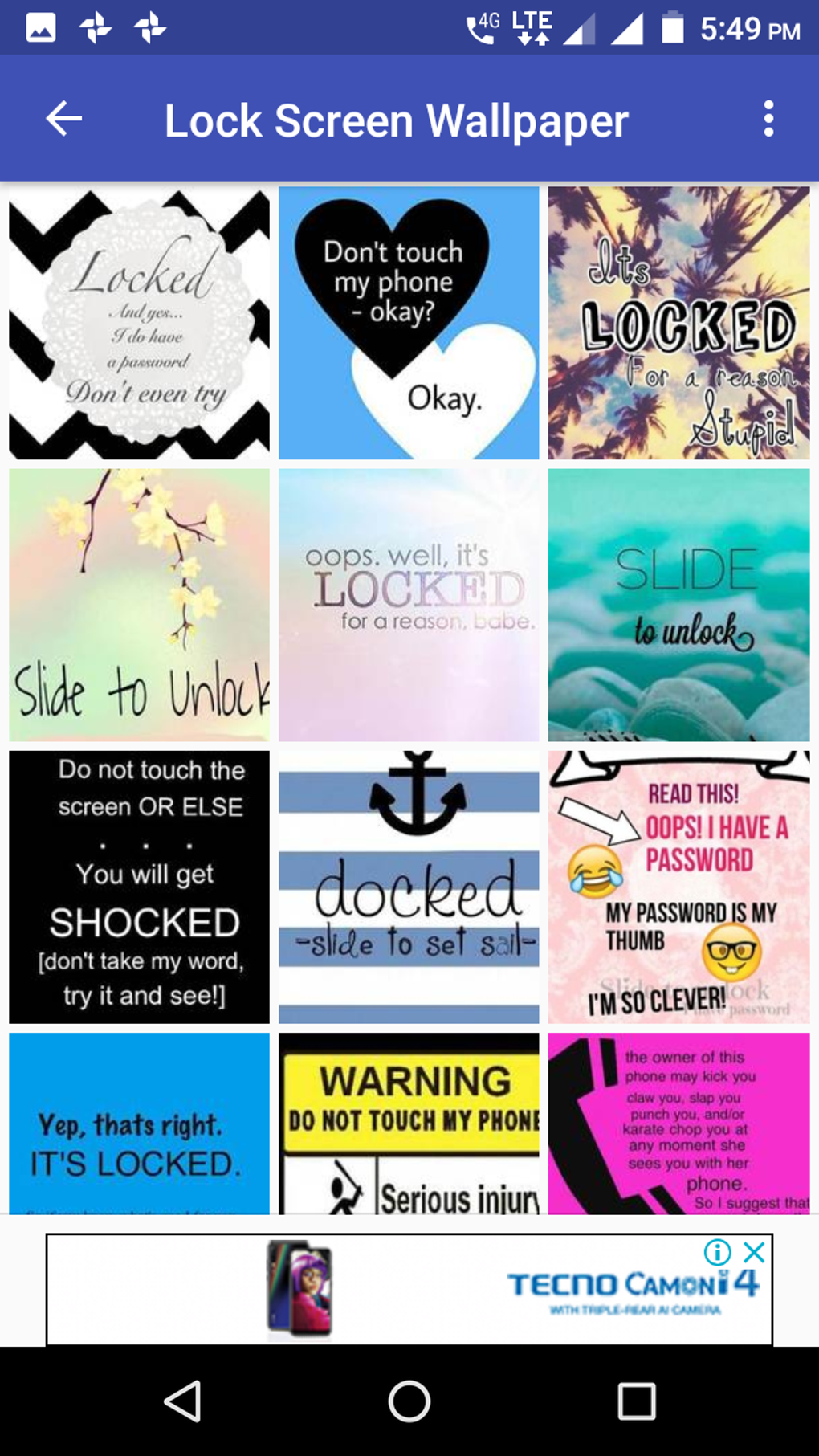819x1456 pixels.
Task: Tap the battery indicator in status bar
Action: tap(671, 27)
